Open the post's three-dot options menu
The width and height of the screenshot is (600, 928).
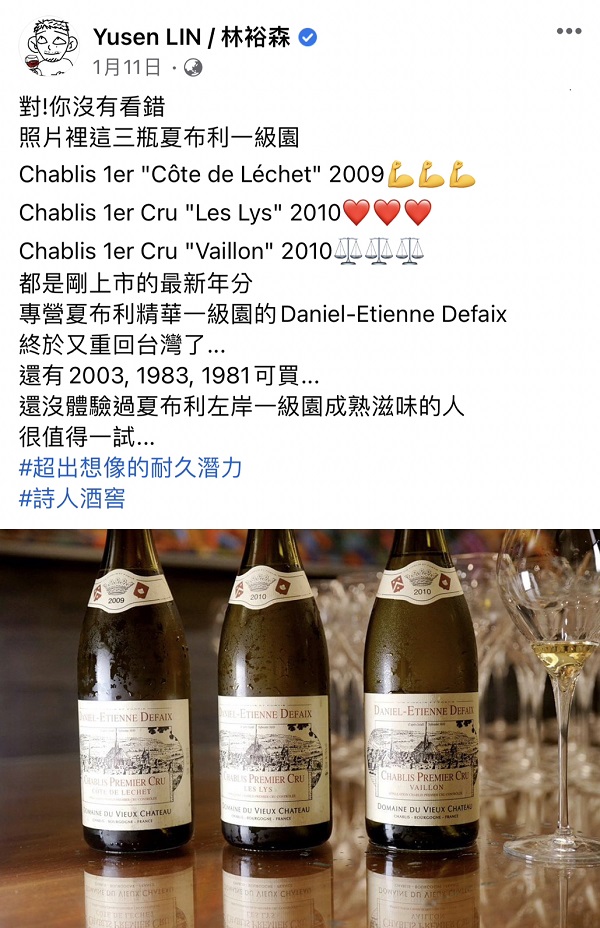click(x=568, y=31)
